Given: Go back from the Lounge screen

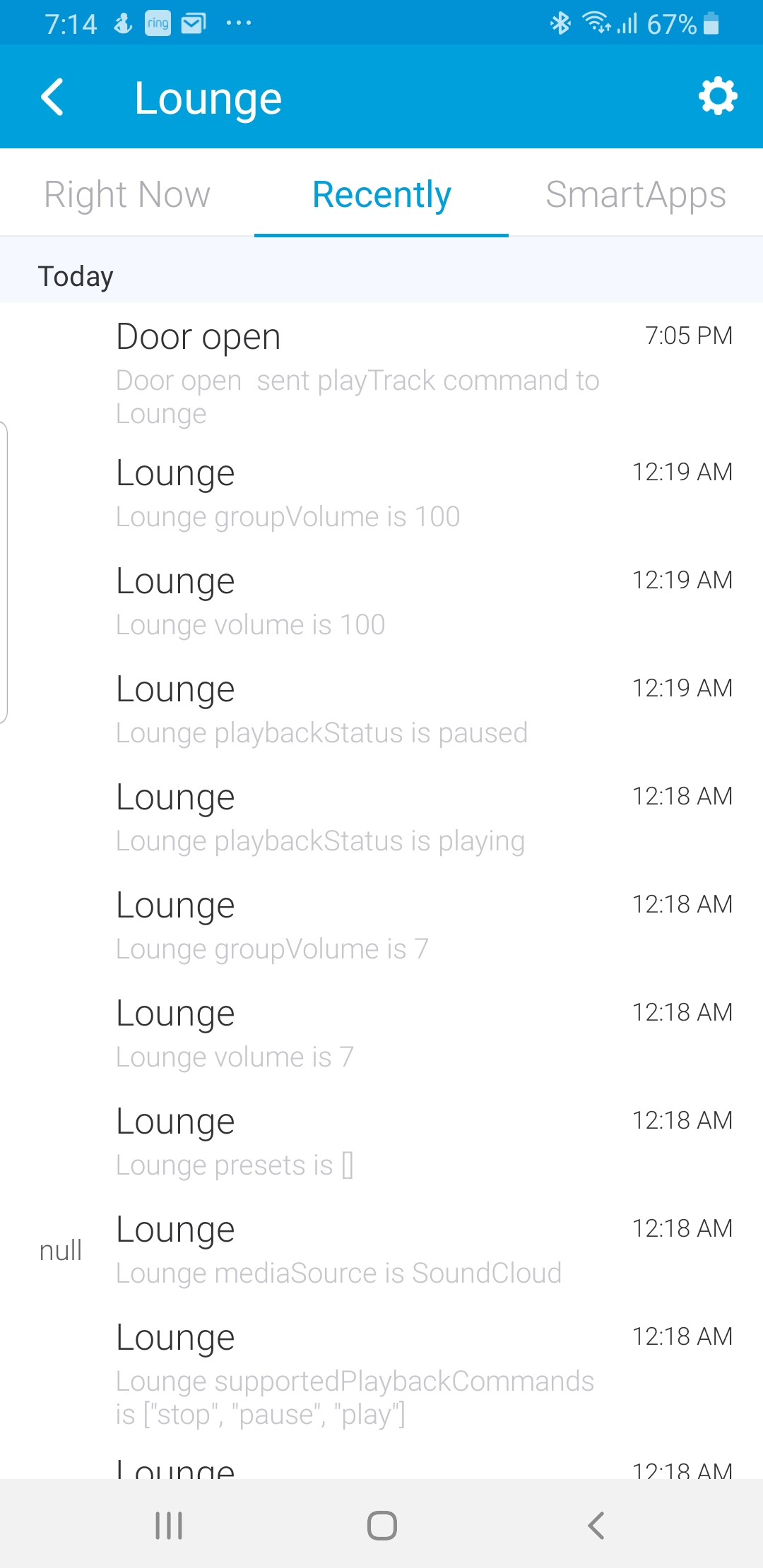Looking at the screenshot, I should [53, 97].
